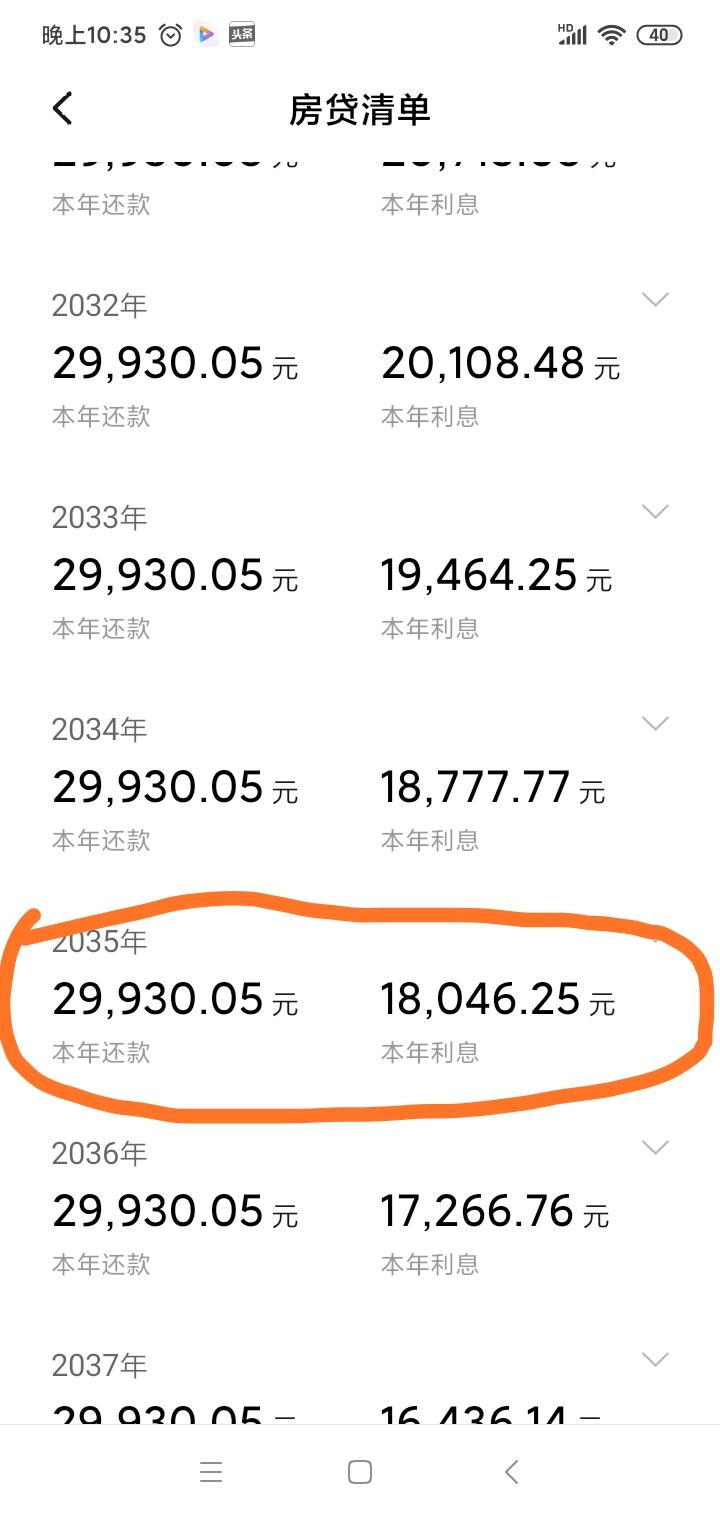The image size is (720, 1520).
Task: Tap the Toutiao (头条) notification icon
Action: click(x=240, y=35)
